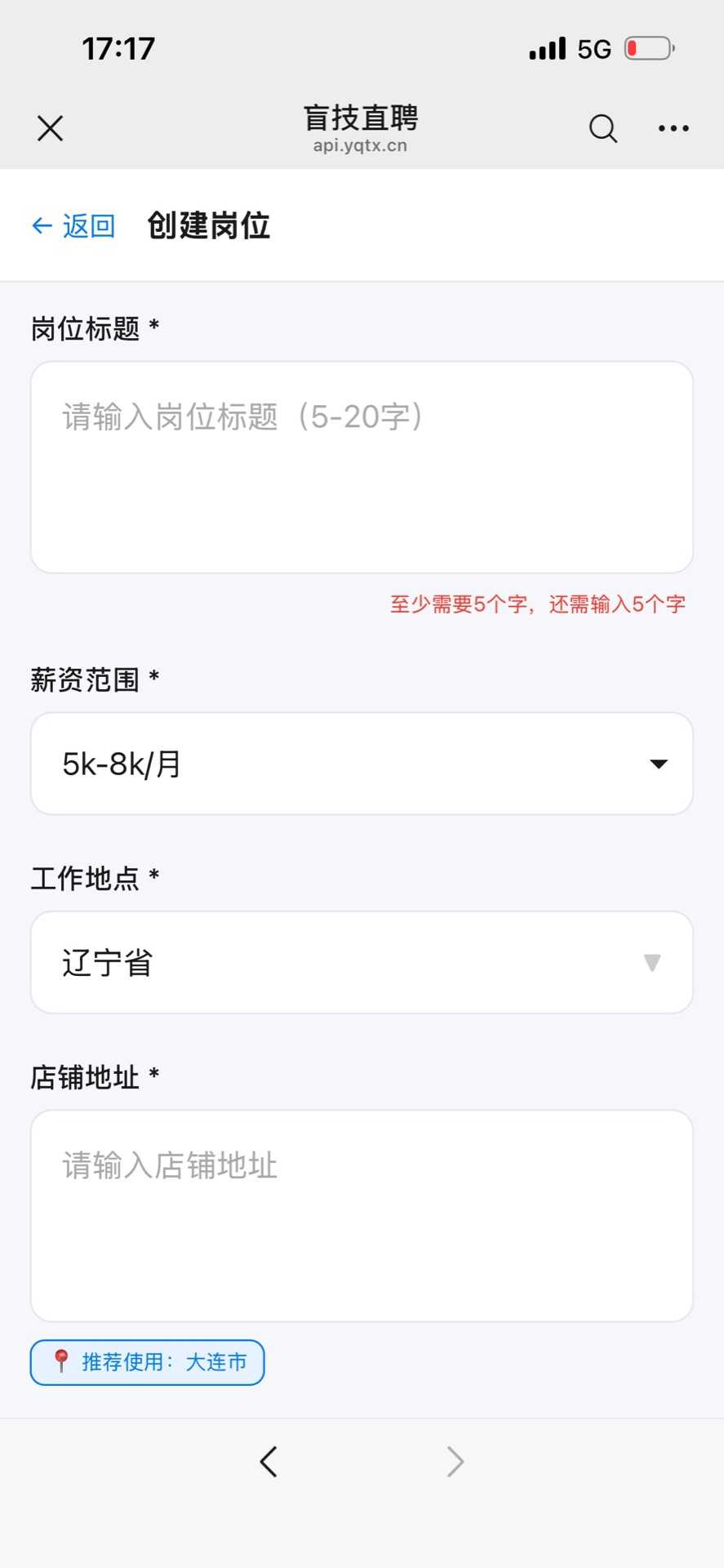Click the 盲技直聘 page title
Viewport: 724px width, 1568px height.
[362, 118]
